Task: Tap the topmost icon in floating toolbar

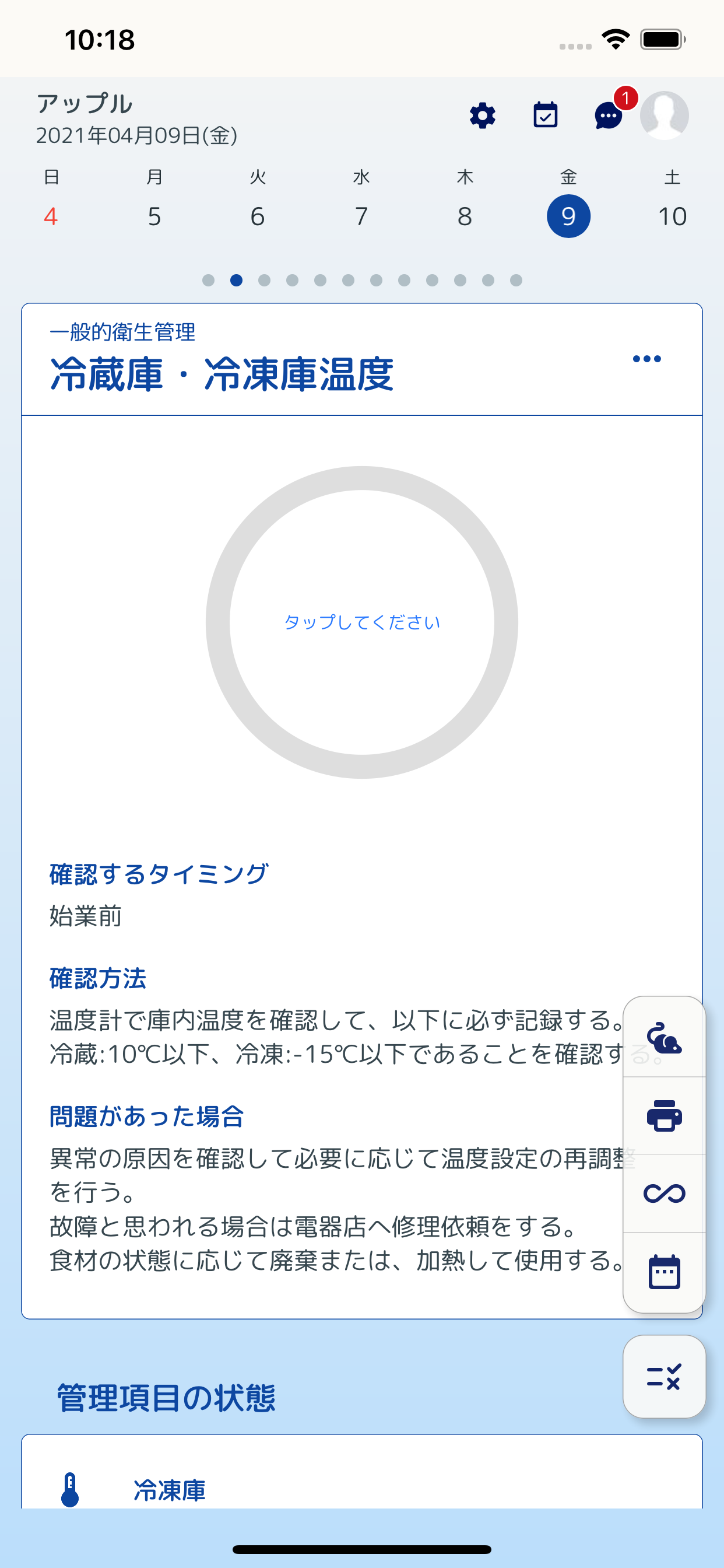Action: 664,1038
